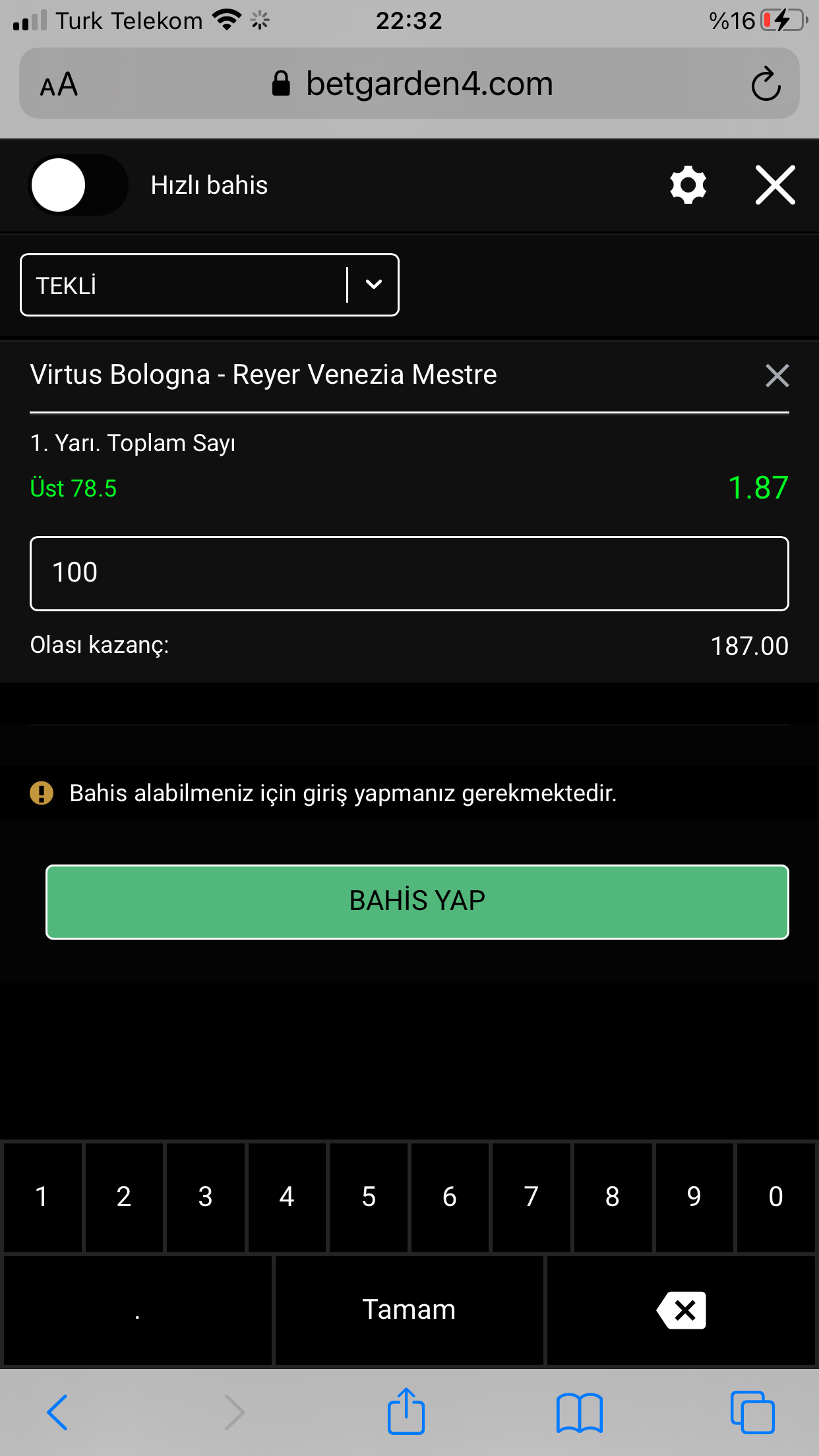Toggle the Hızlı bahis switch

[x=78, y=185]
